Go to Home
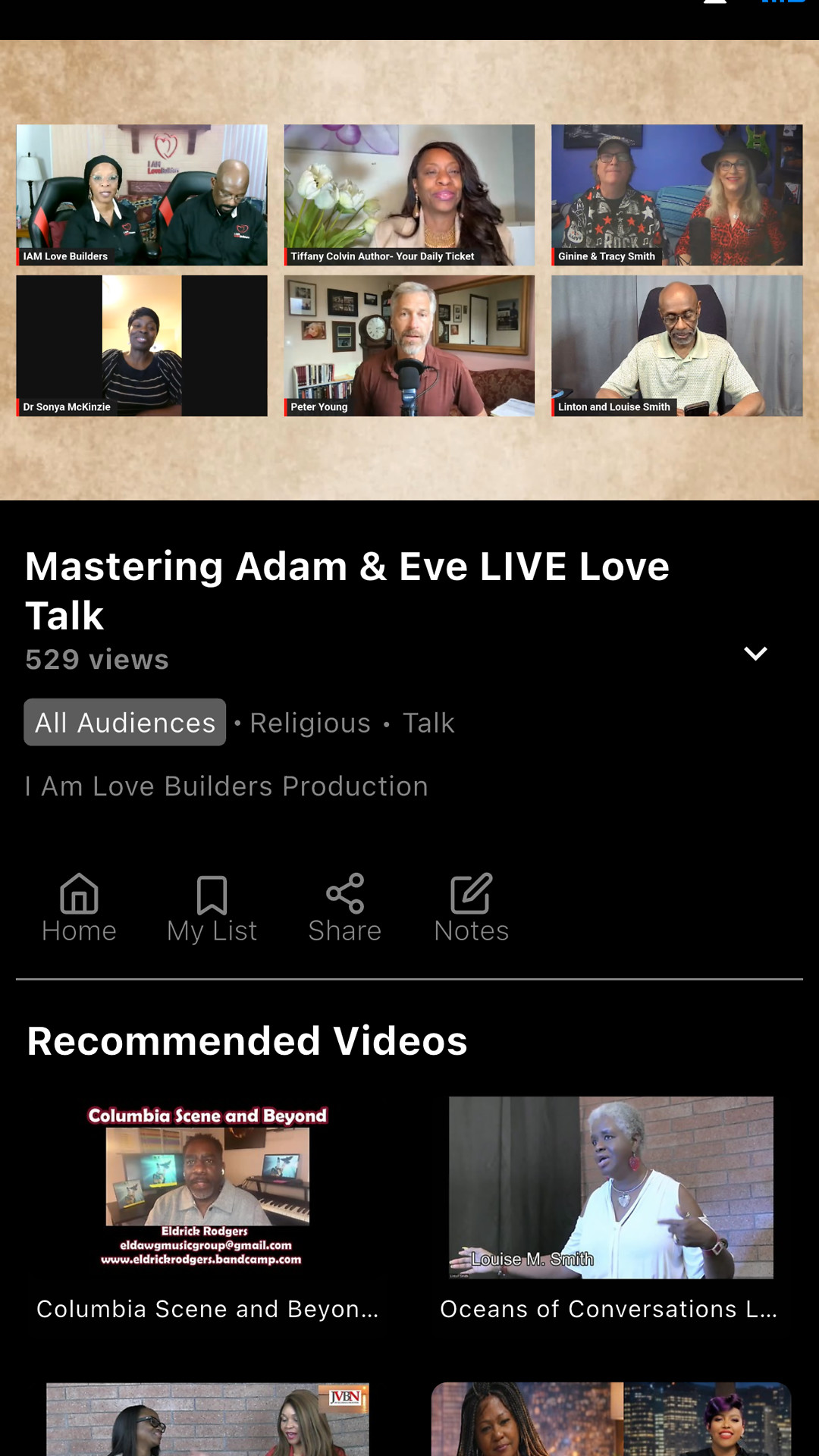 click(79, 908)
